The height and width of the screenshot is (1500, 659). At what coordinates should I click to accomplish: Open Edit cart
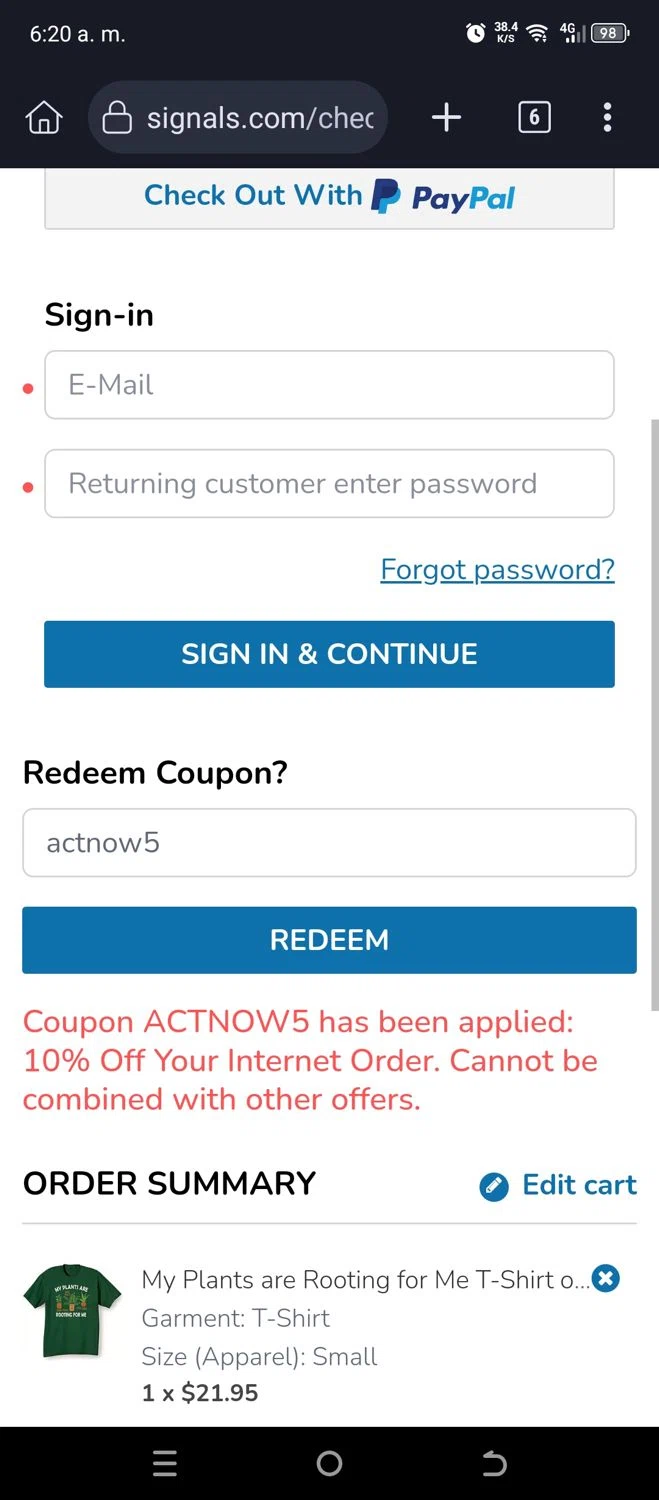click(559, 1185)
